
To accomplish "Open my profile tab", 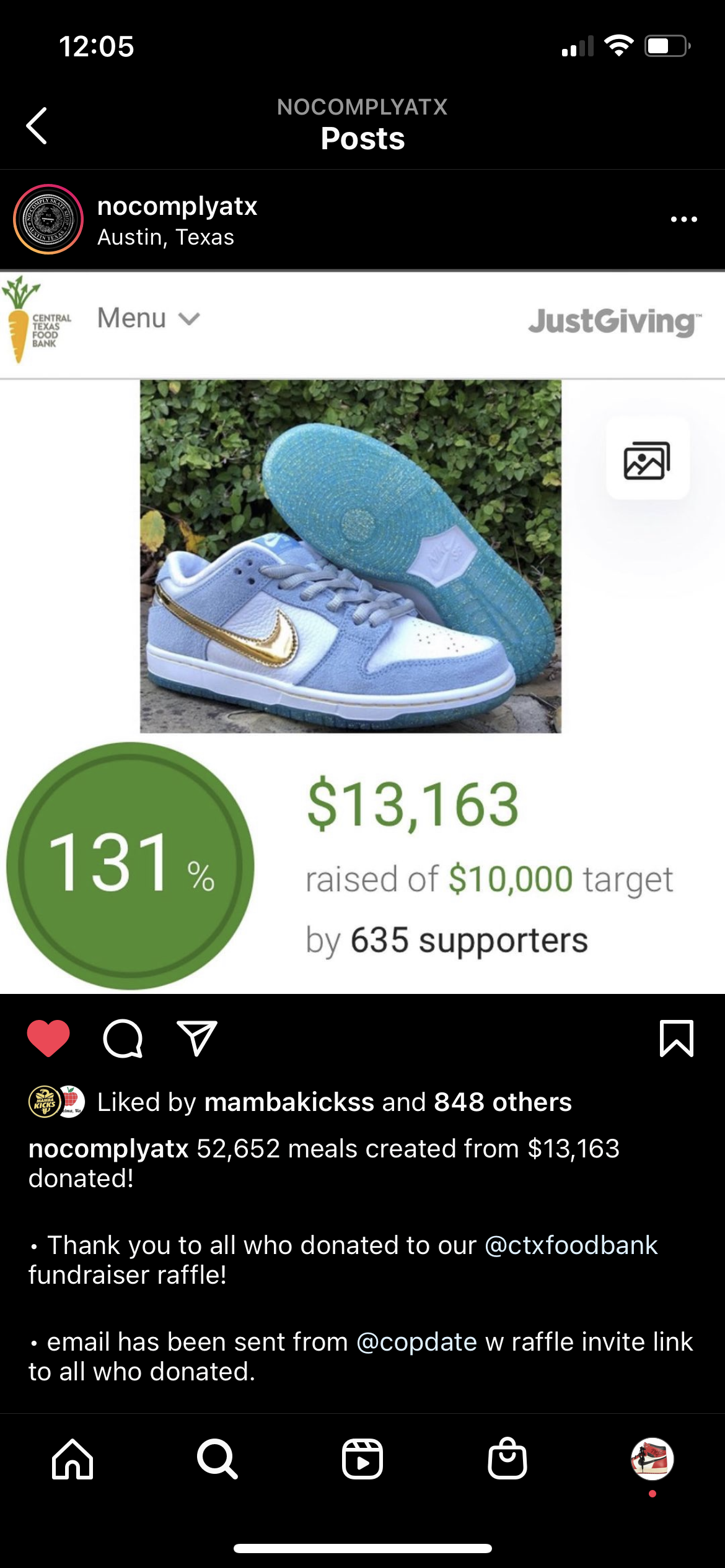I will [652, 1460].
